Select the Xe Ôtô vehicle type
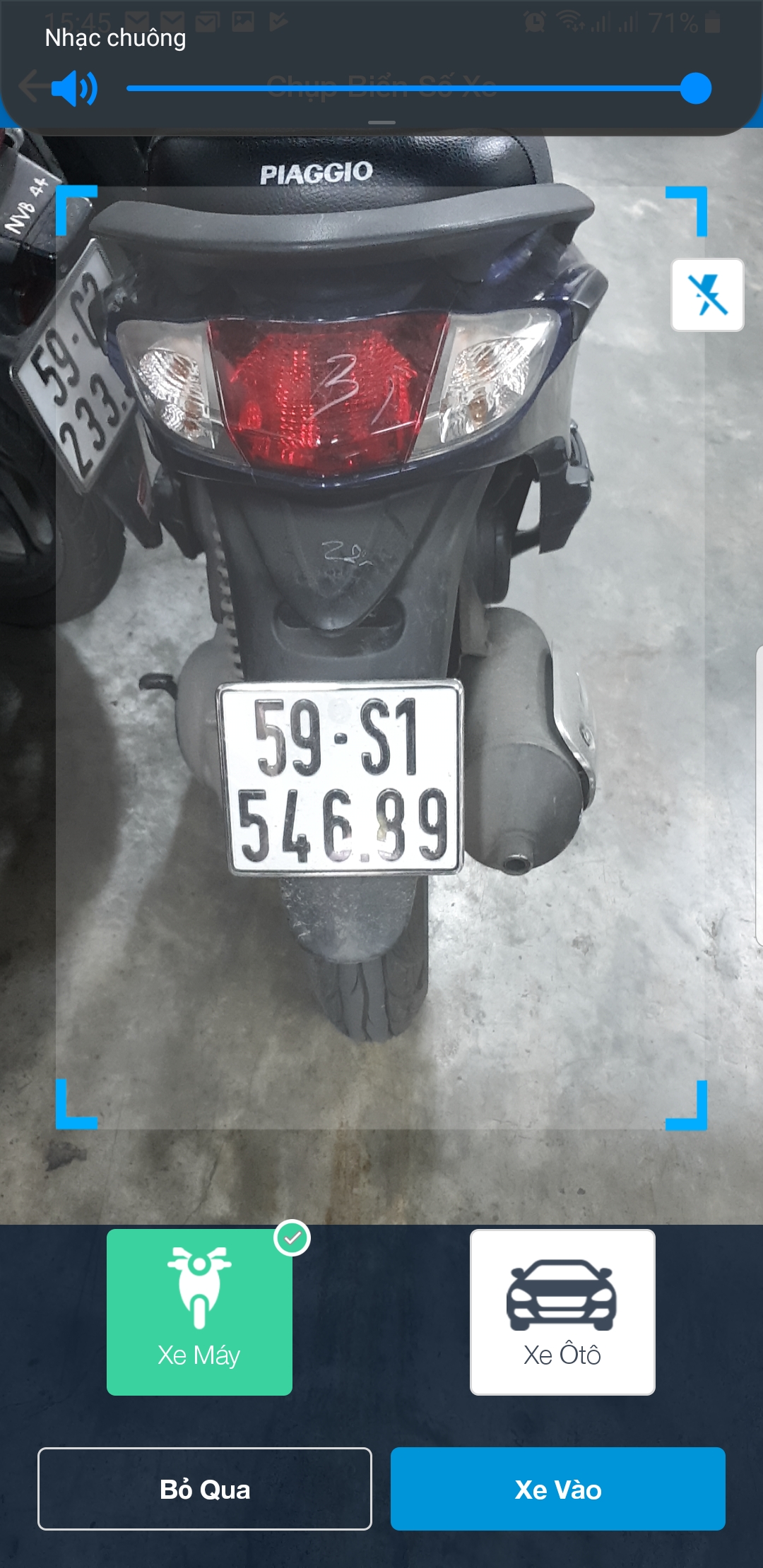This screenshot has height=1568, width=763. (x=562, y=1312)
